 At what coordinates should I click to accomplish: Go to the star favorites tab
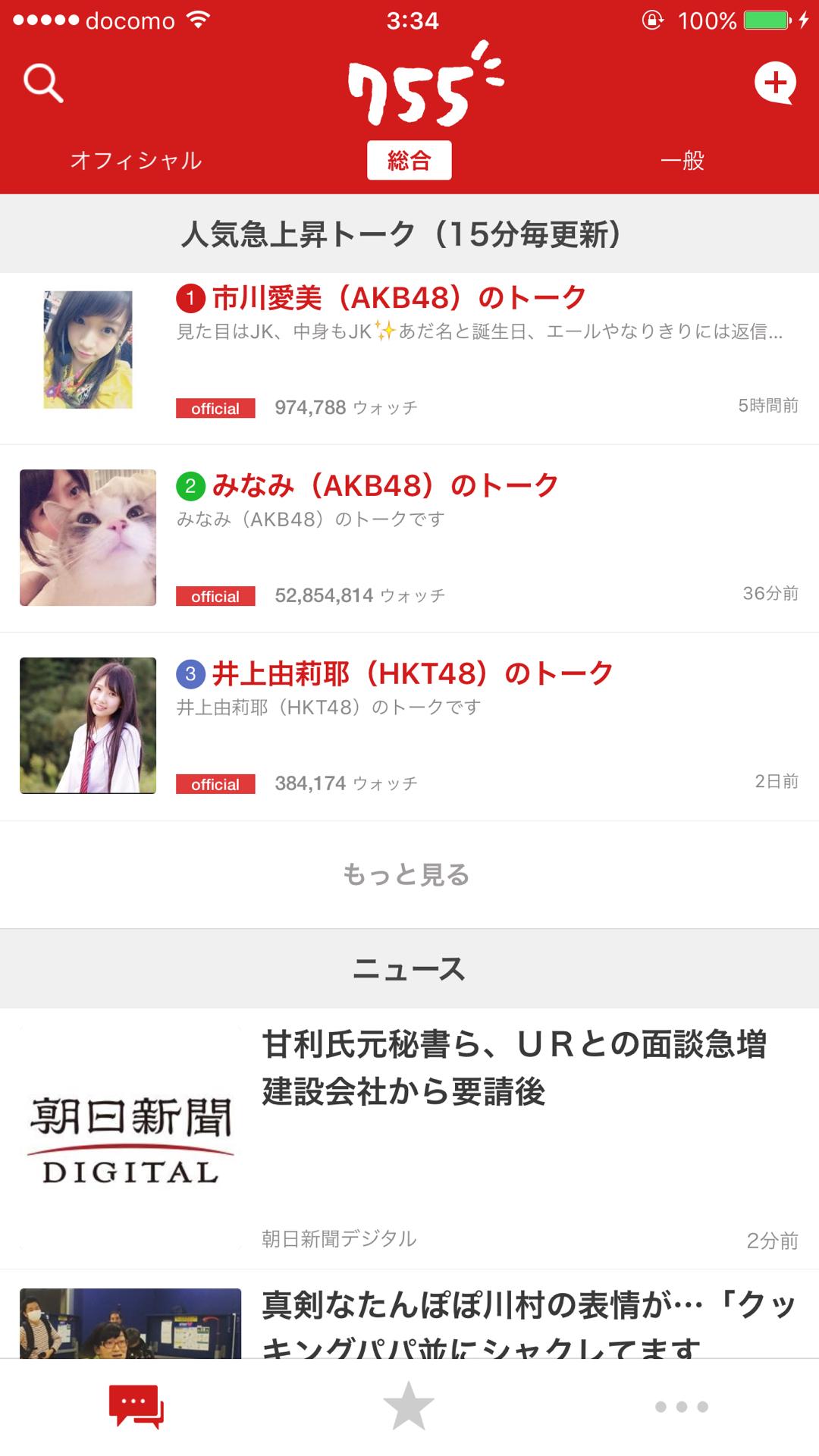409,1407
